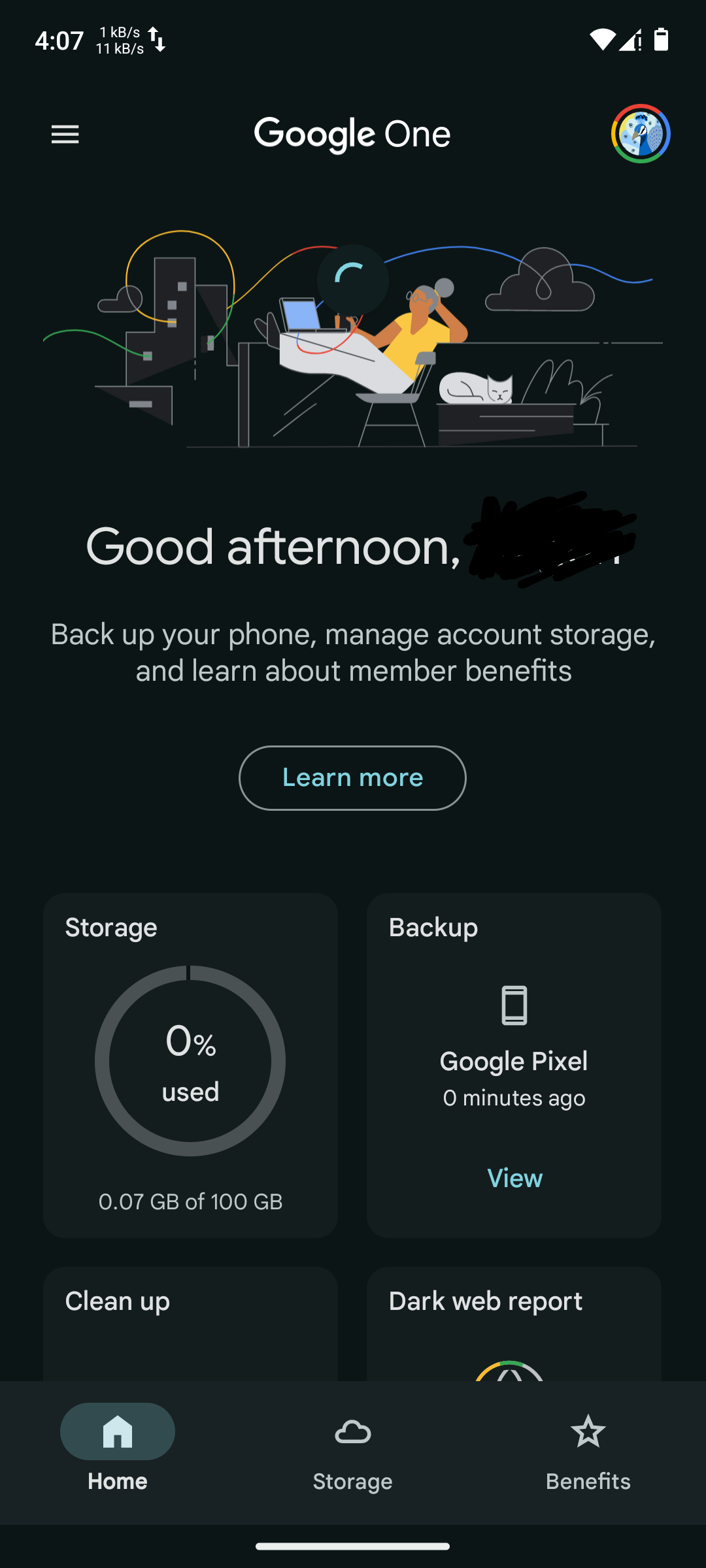Open the Storage usage card
The height and width of the screenshot is (1568, 706).
tap(190, 1065)
